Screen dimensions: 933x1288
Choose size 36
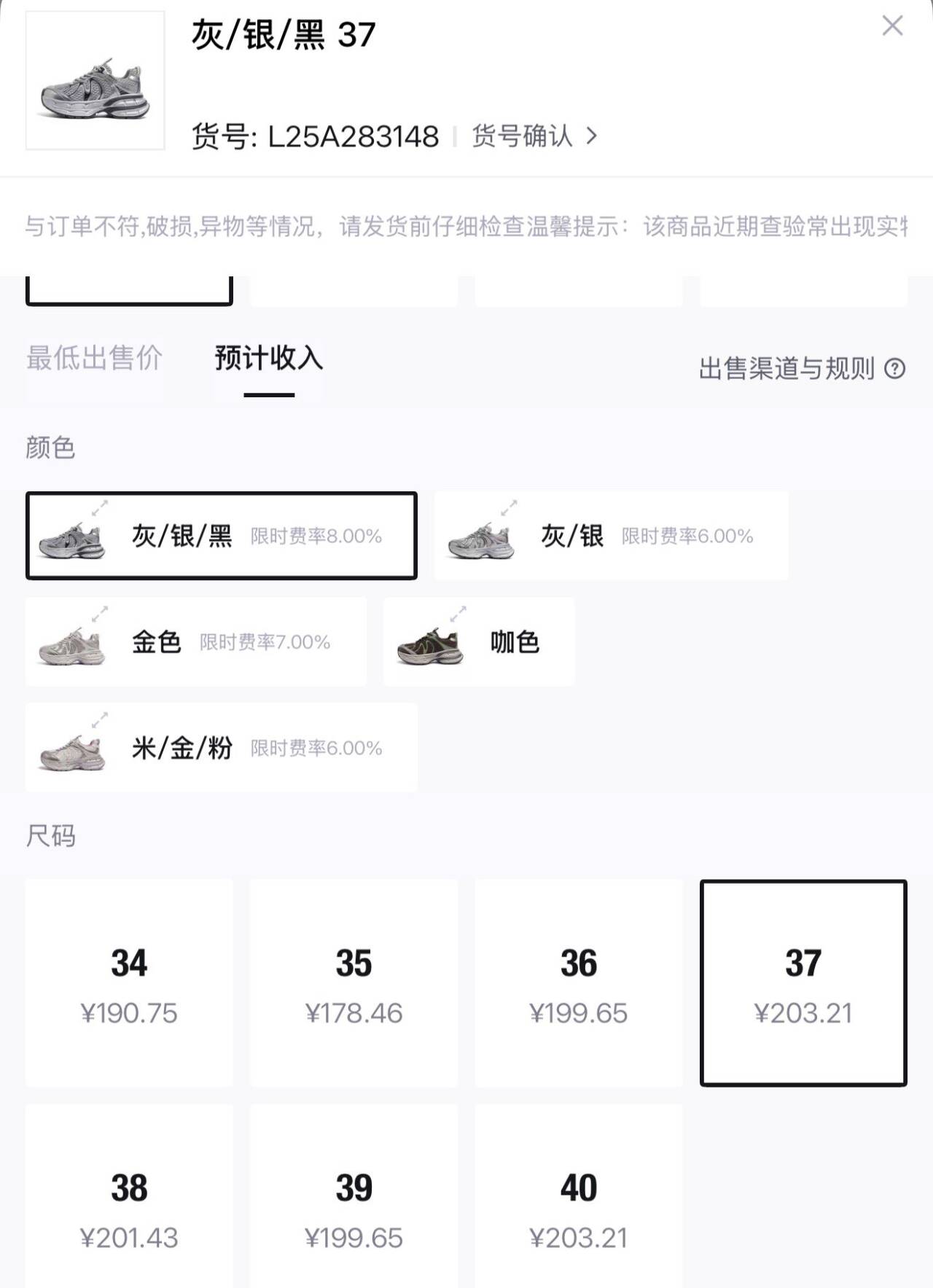pyautogui.click(x=579, y=983)
